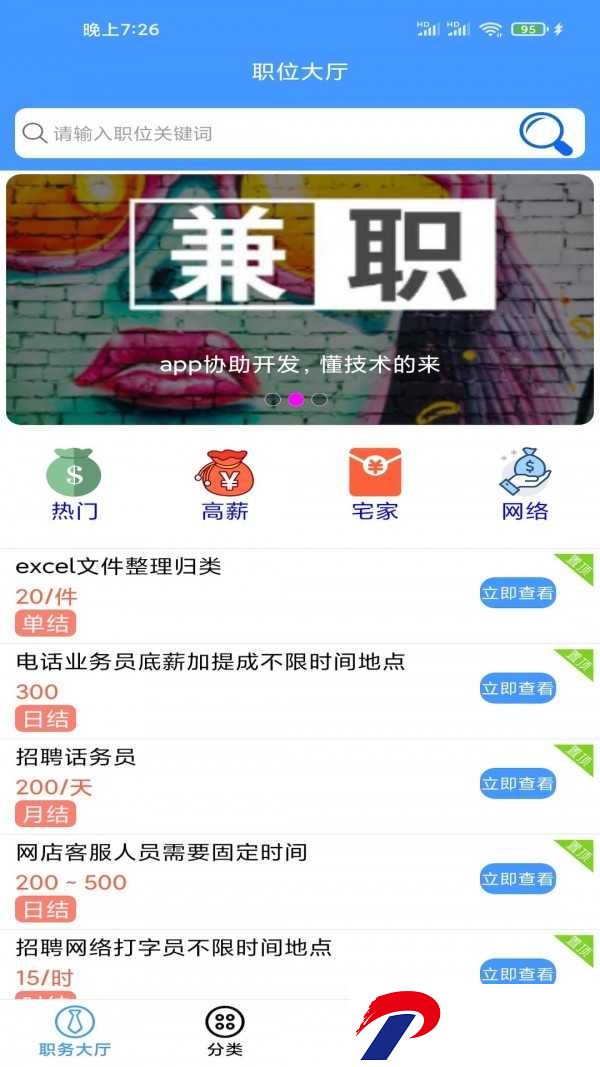Open the 宅家 category
The height and width of the screenshot is (1067, 600).
[375, 485]
